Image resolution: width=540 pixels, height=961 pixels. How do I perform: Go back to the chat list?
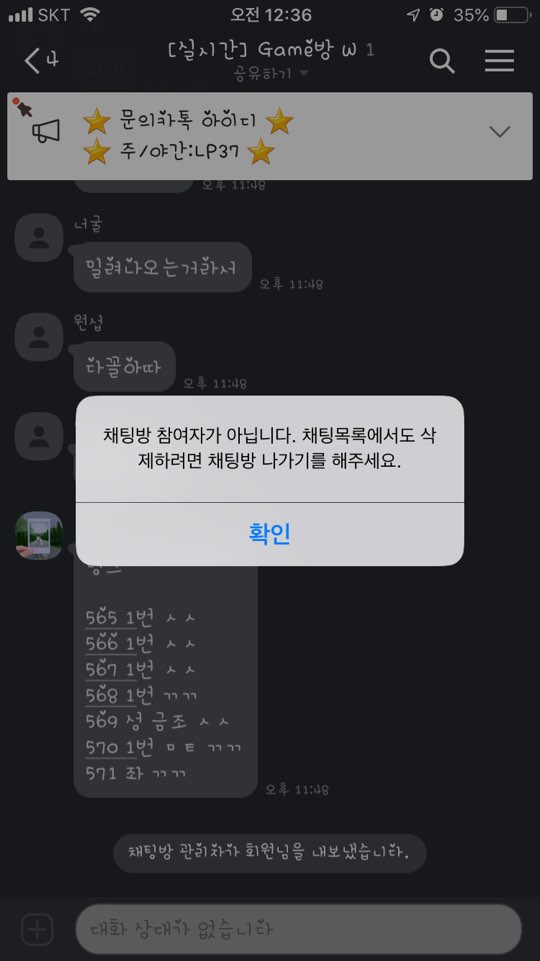(x=40, y=60)
